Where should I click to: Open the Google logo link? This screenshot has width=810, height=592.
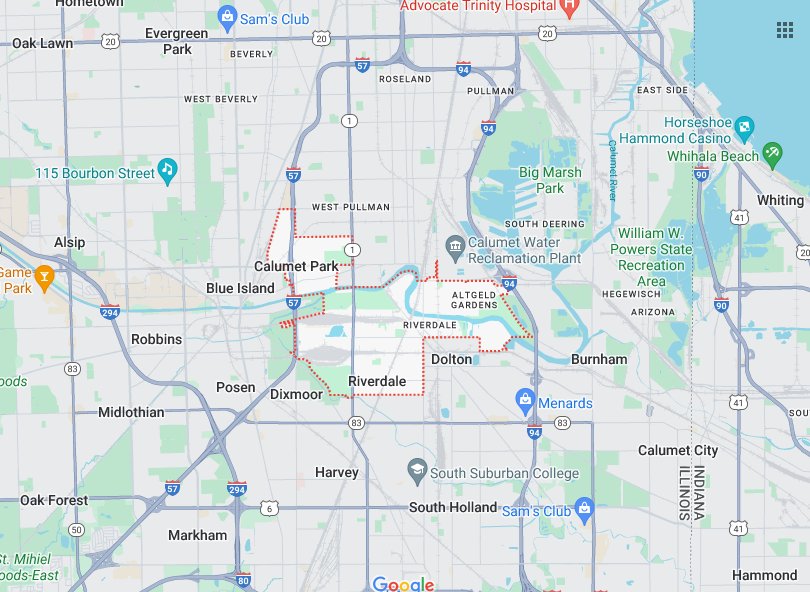coord(403,584)
